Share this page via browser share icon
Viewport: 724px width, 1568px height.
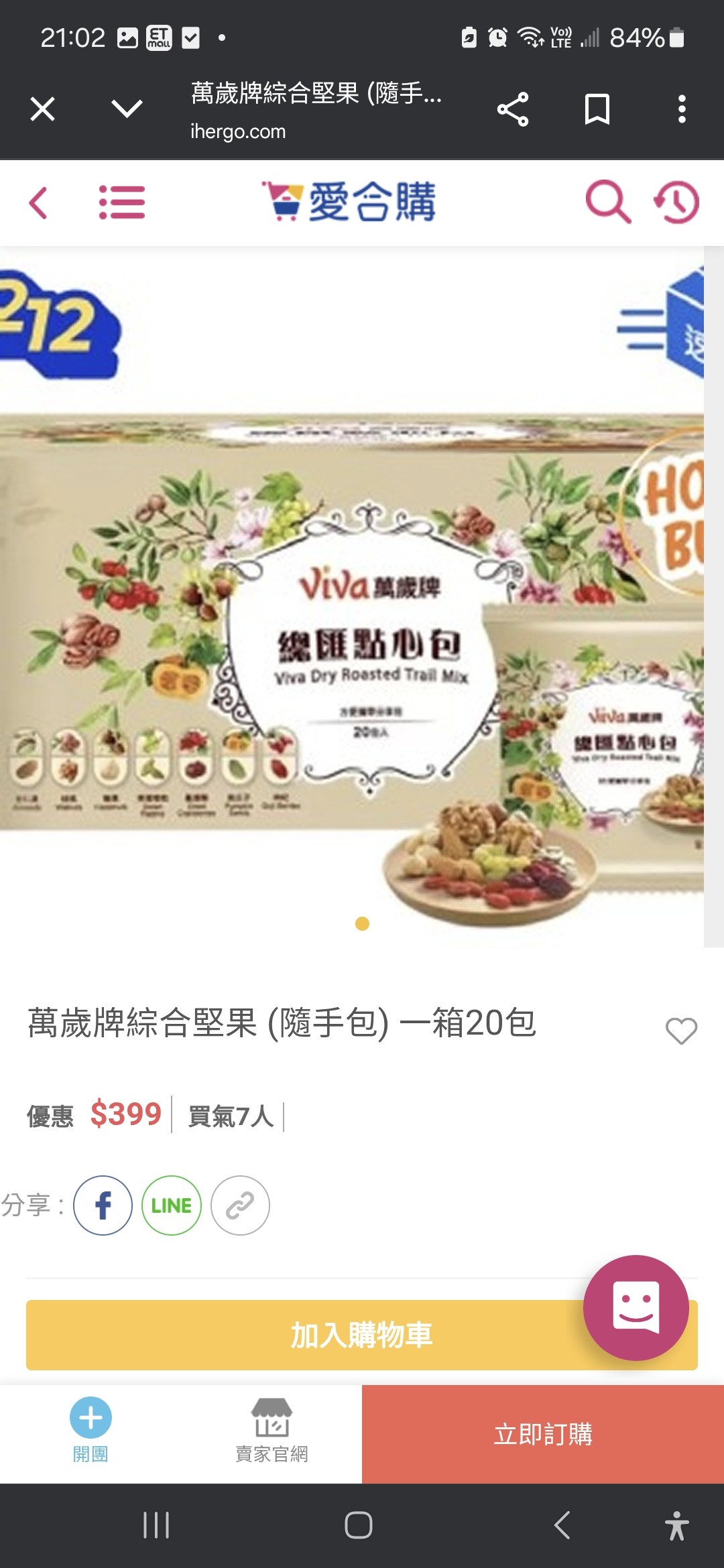[x=513, y=109]
